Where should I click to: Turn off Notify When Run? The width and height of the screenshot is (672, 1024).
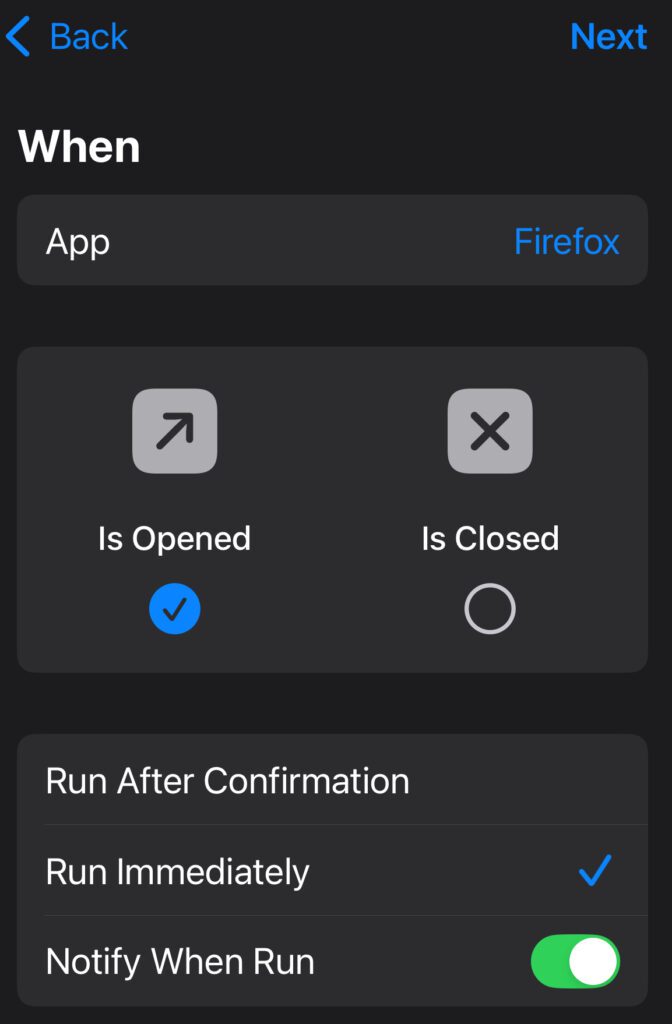coord(575,962)
